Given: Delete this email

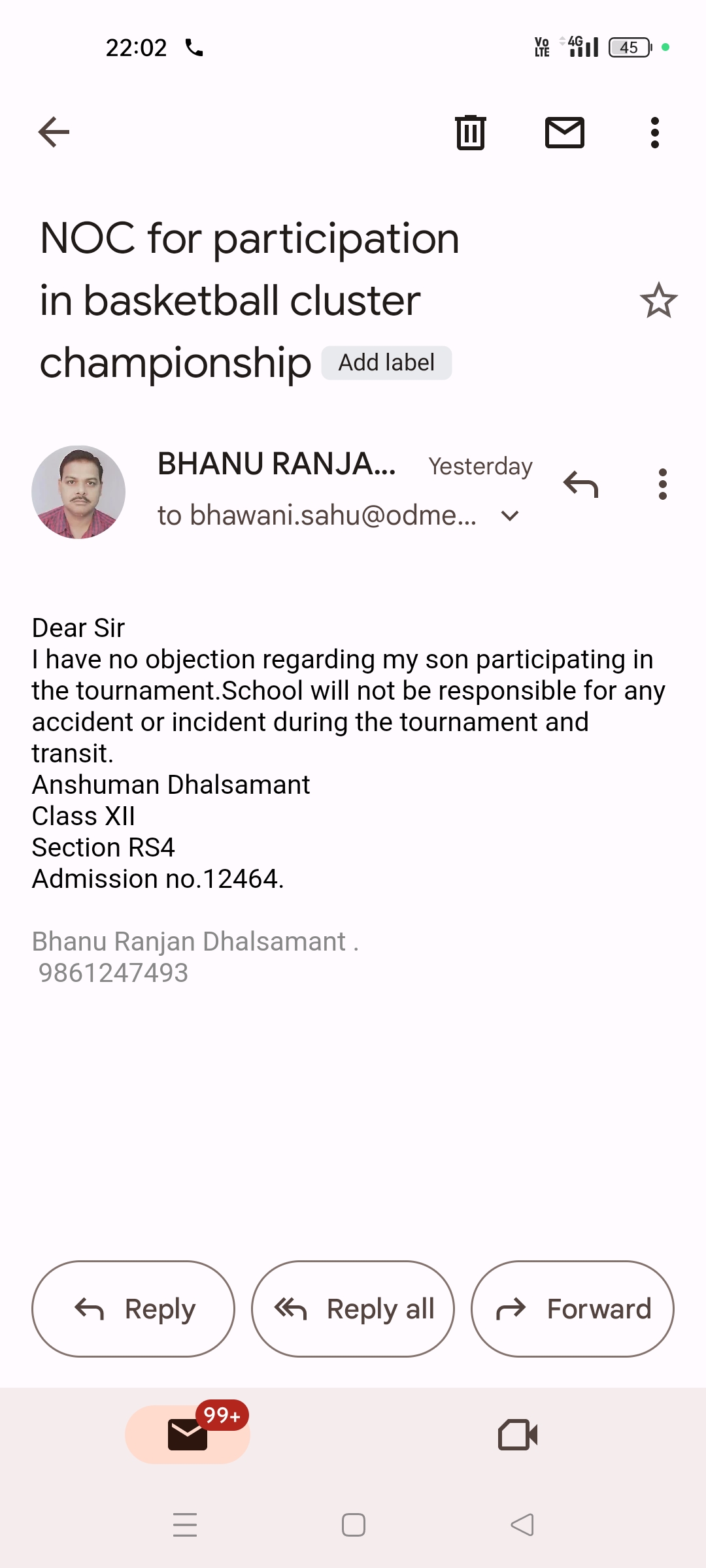Looking at the screenshot, I should coord(470,133).
